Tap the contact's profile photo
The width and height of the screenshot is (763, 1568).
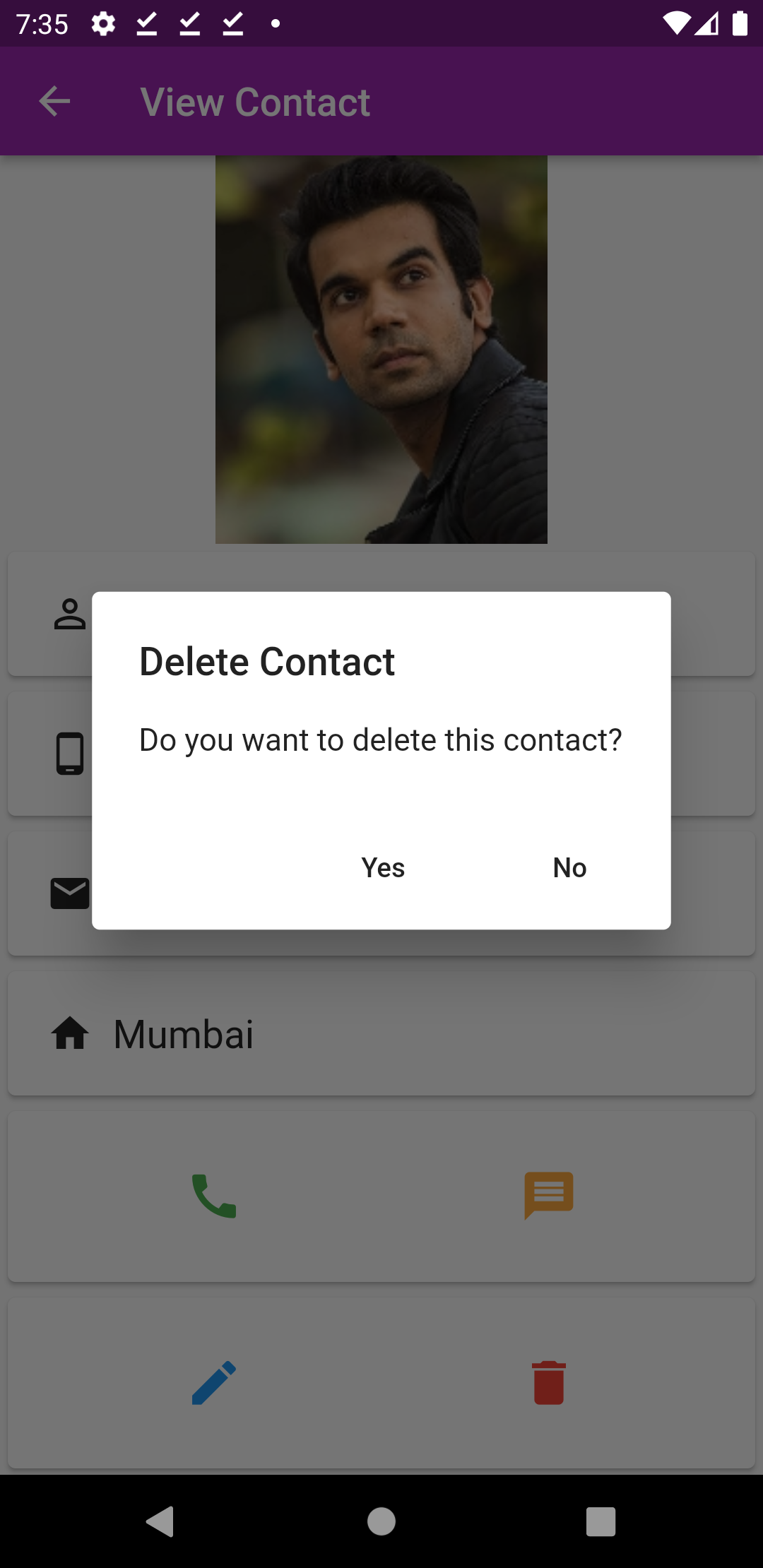381,348
